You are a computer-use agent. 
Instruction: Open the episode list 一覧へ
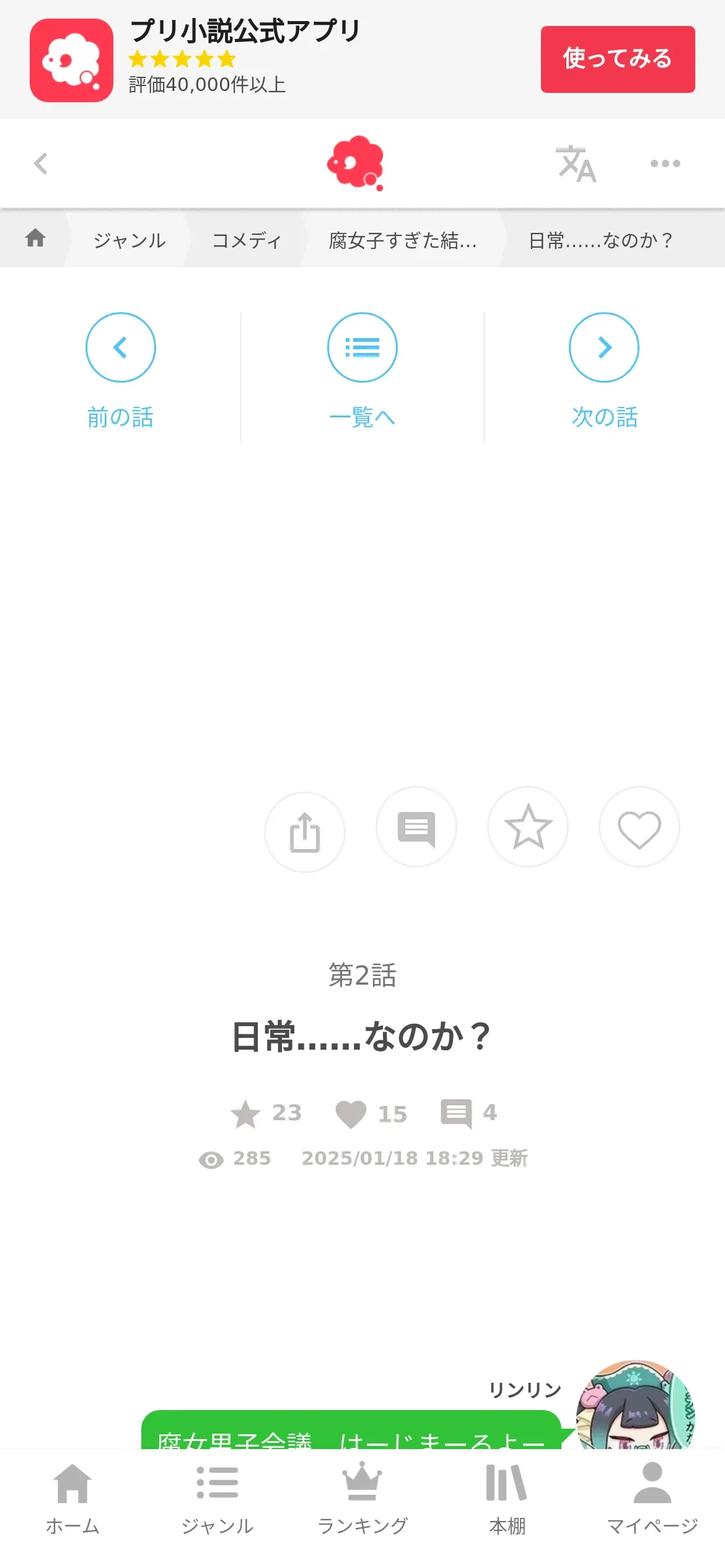click(362, 370)
